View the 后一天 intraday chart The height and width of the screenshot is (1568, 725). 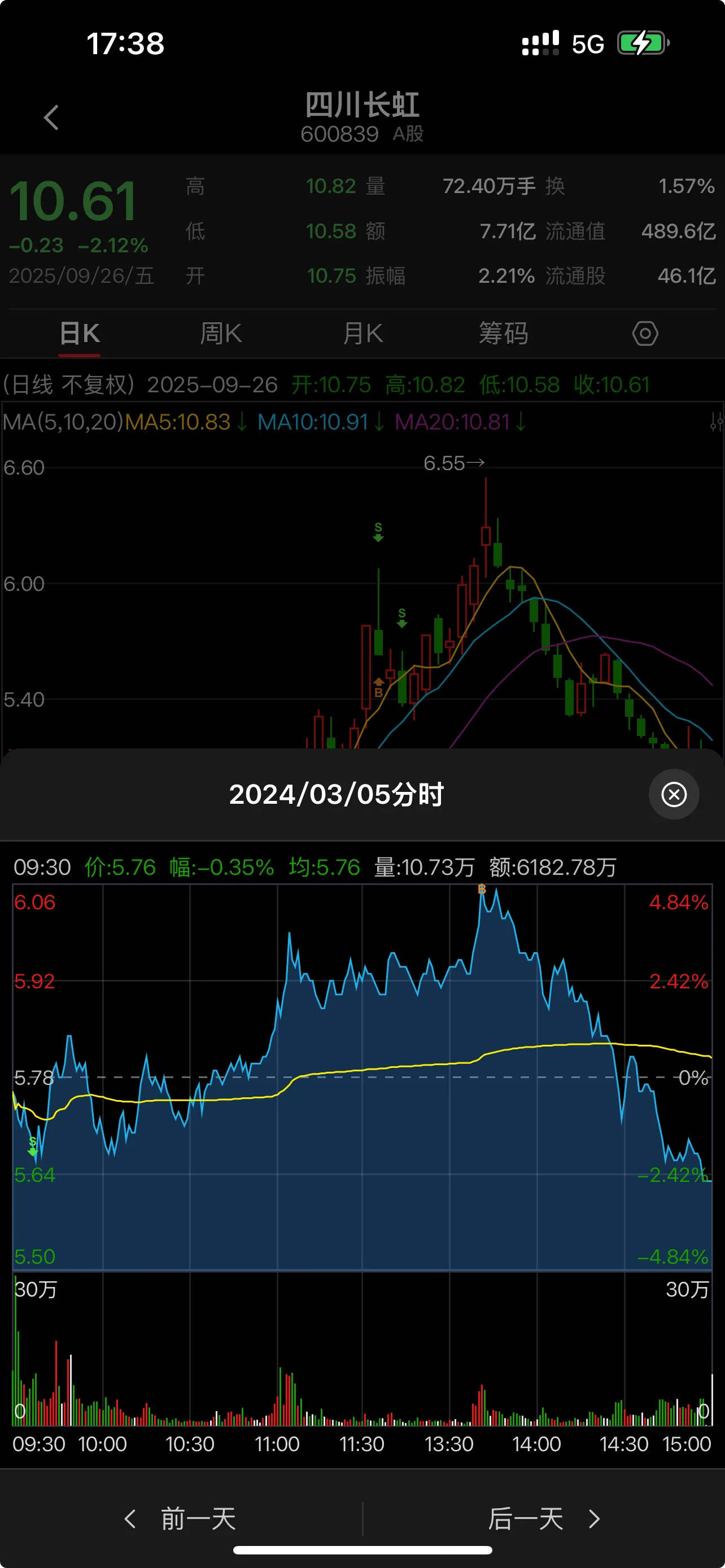pos(544,1519)
